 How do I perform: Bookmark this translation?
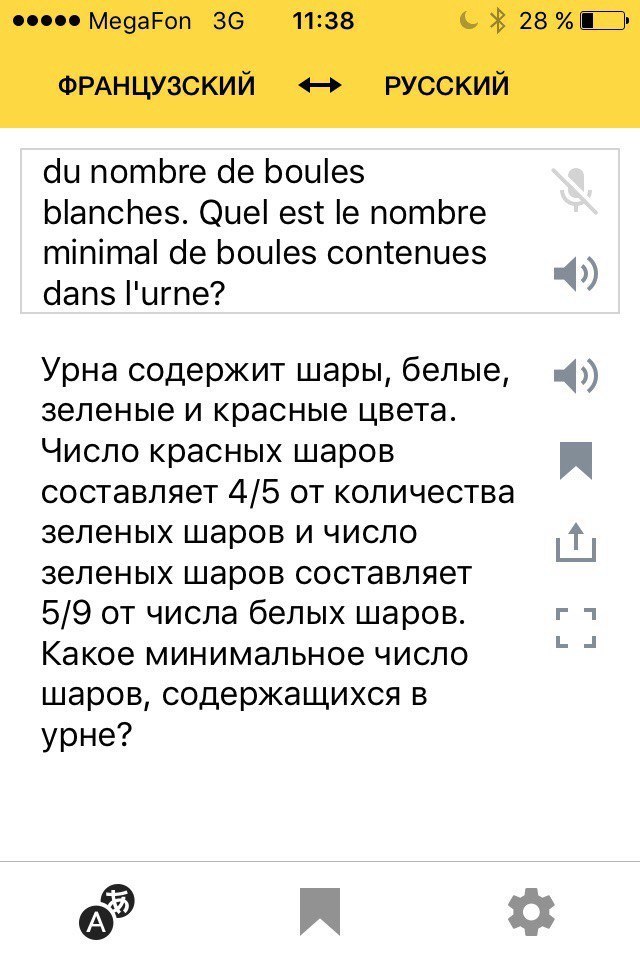(x=575, y=460)
